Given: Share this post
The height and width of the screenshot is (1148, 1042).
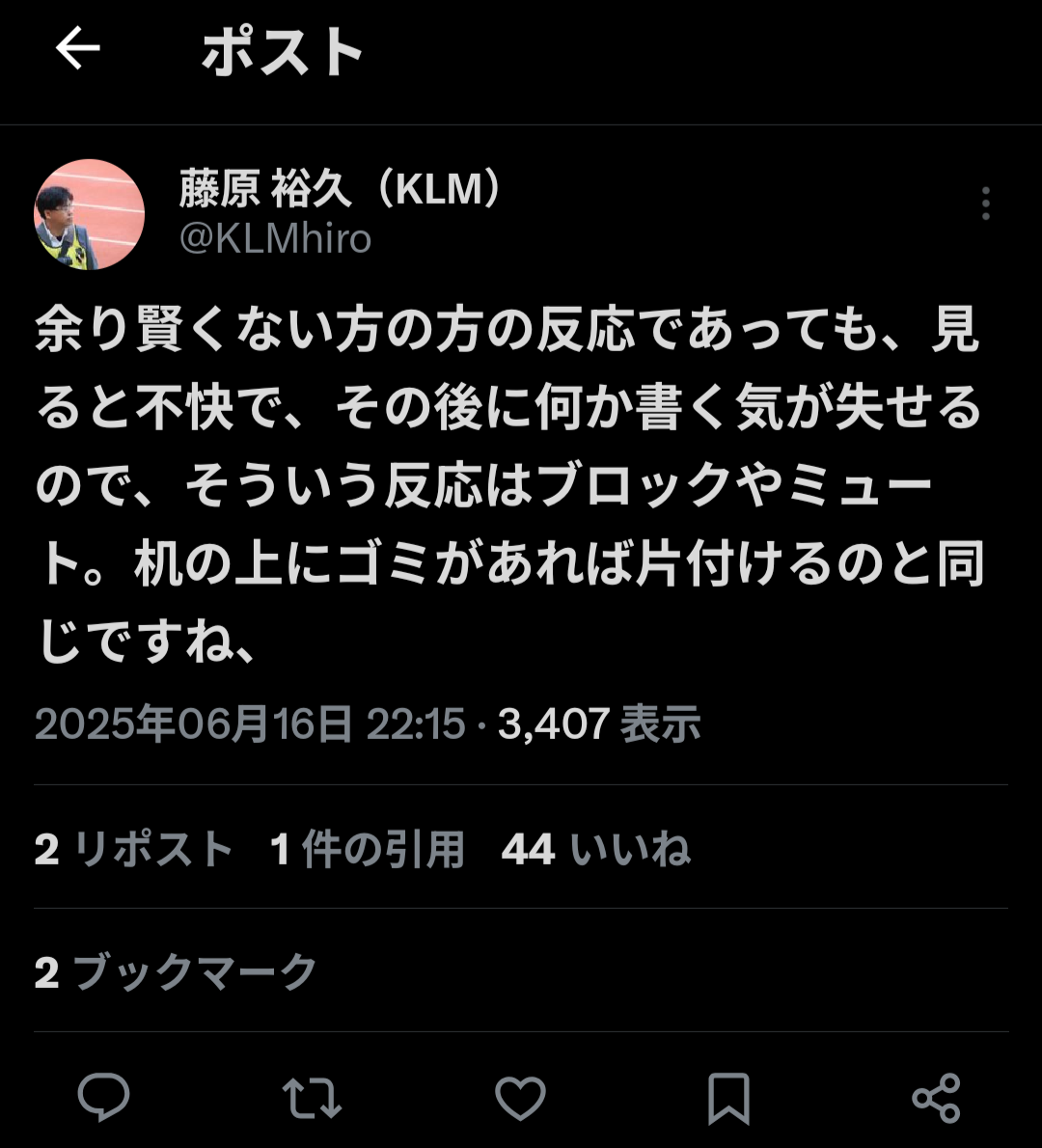Looking at the screenshot, I should tap(936, 1098).
